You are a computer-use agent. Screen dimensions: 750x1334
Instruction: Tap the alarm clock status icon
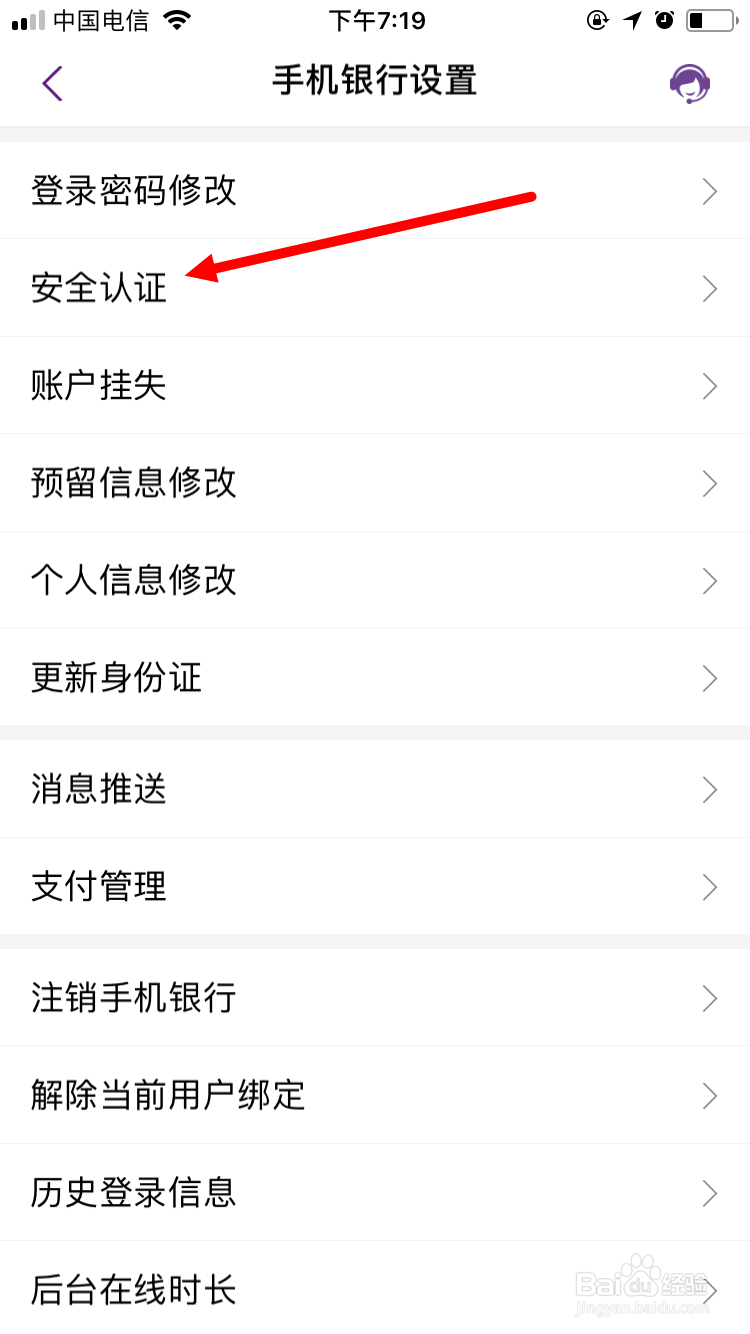664,19
